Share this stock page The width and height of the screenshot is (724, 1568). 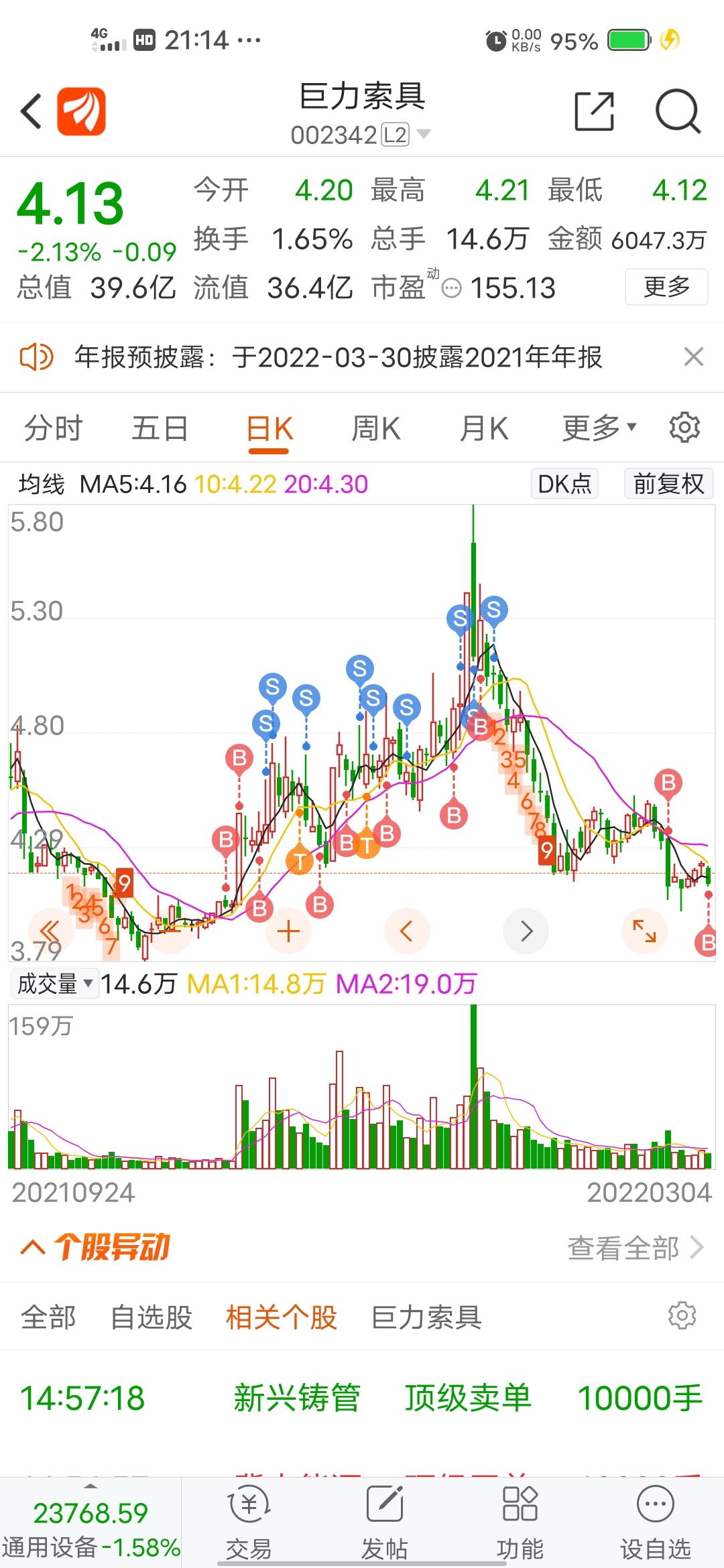coord(595,111)
